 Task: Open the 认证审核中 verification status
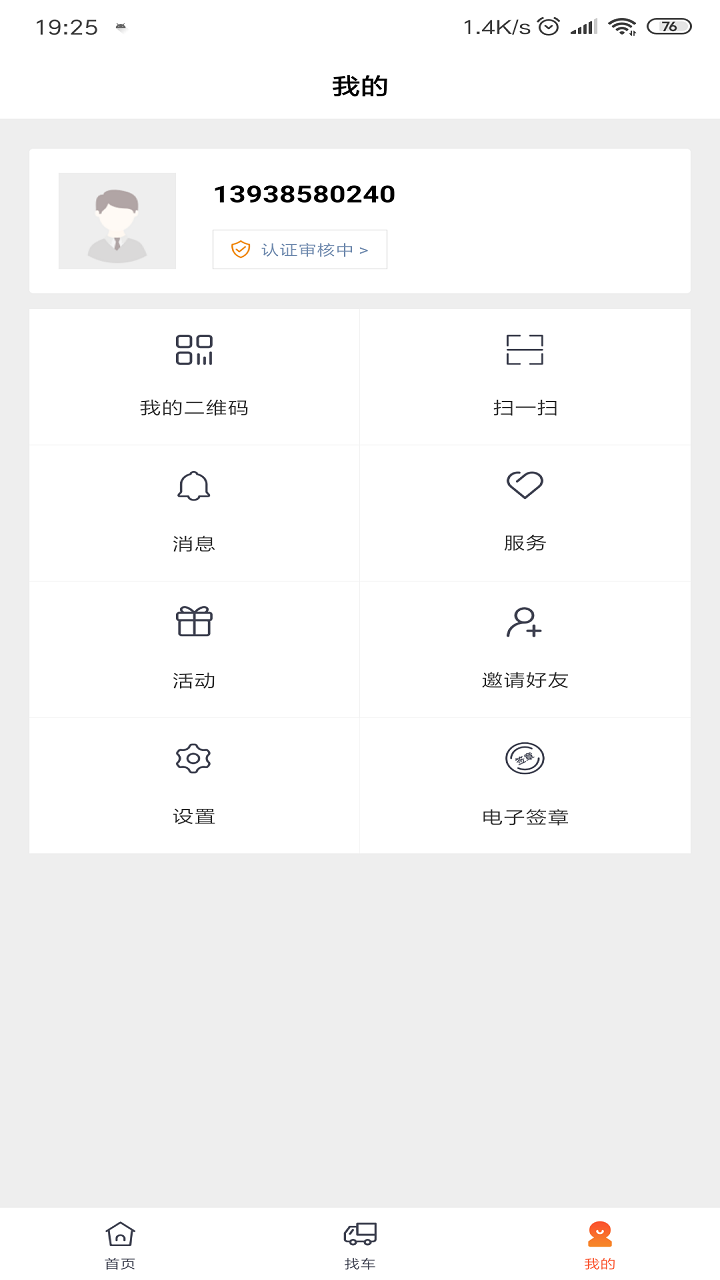tap(300, 250)
